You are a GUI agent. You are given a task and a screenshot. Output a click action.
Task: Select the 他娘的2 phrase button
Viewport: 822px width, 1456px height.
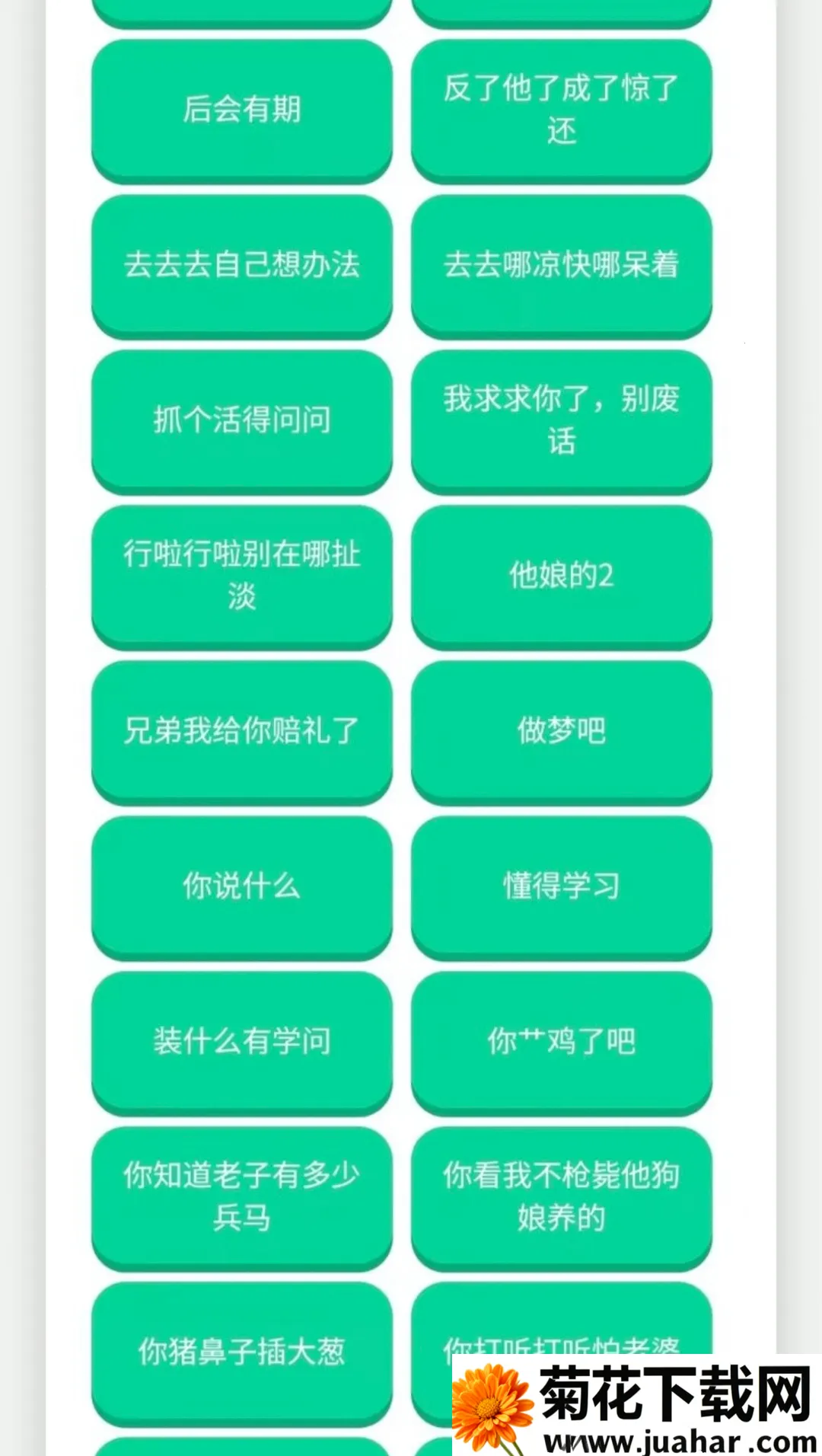pos(561,576)
